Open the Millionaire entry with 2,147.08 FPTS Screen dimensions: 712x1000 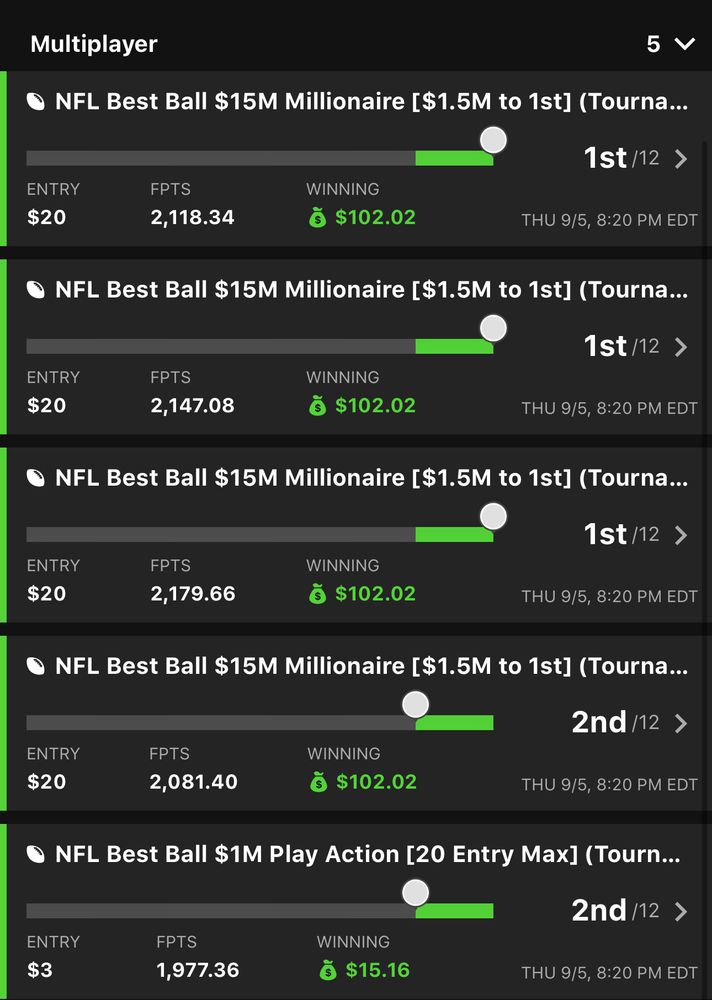681,347
